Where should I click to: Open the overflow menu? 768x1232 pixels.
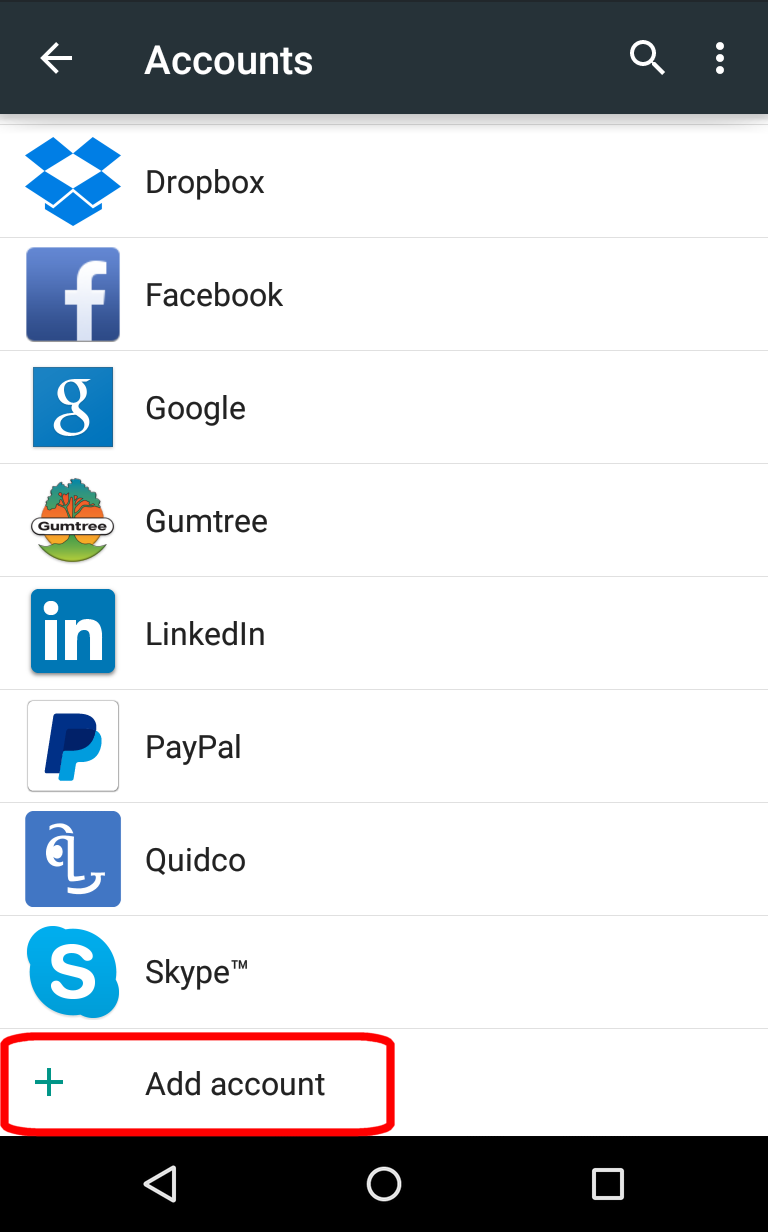pos(719,59)
